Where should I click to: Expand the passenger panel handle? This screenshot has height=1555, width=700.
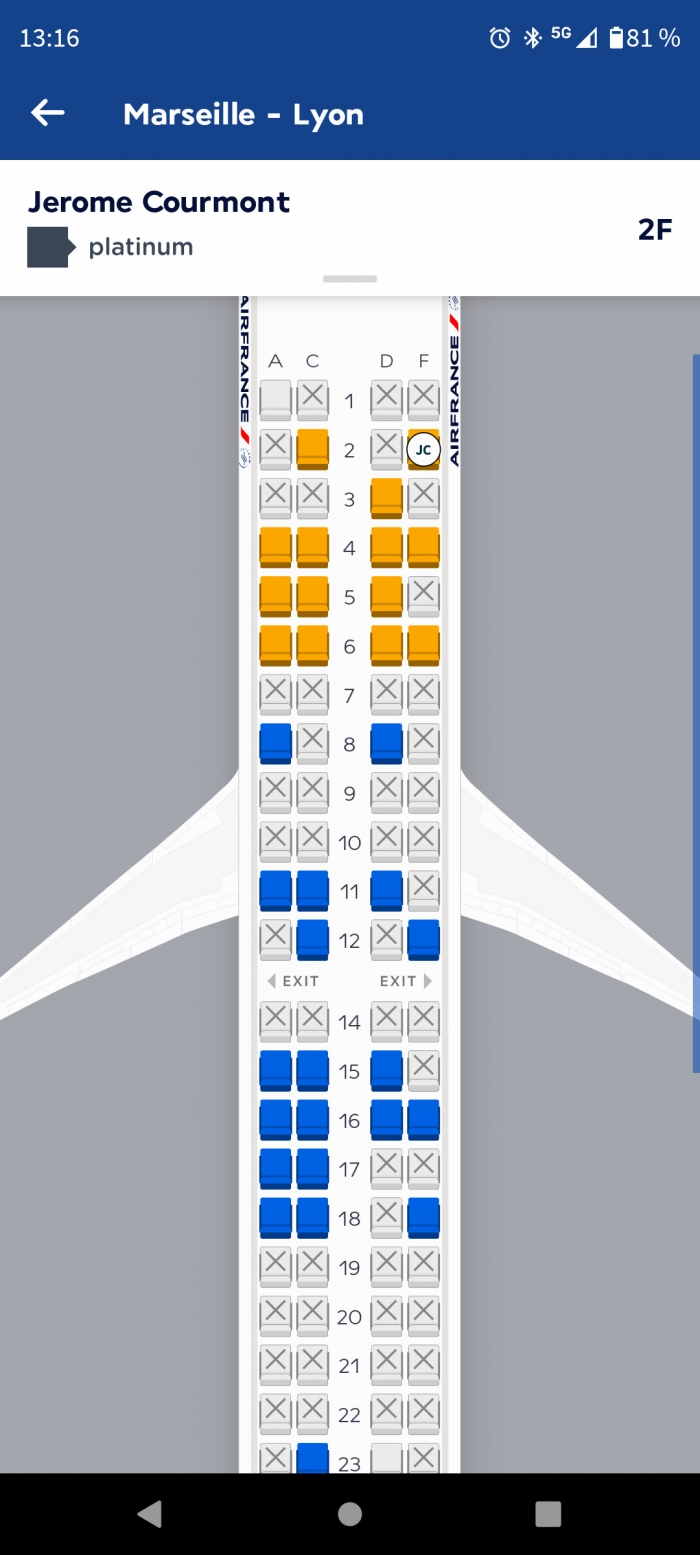click(x=350, y=279)
